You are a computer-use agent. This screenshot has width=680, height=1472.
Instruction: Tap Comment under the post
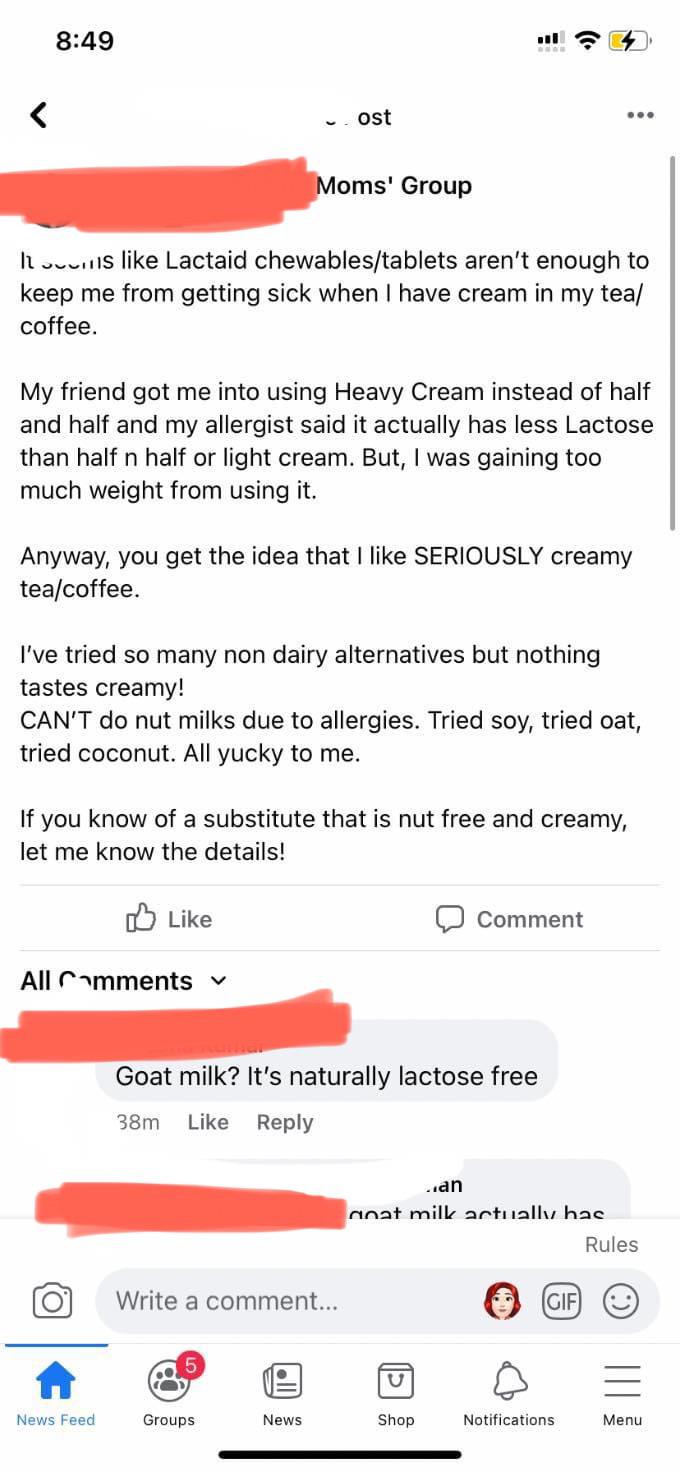tap(509, 919)
